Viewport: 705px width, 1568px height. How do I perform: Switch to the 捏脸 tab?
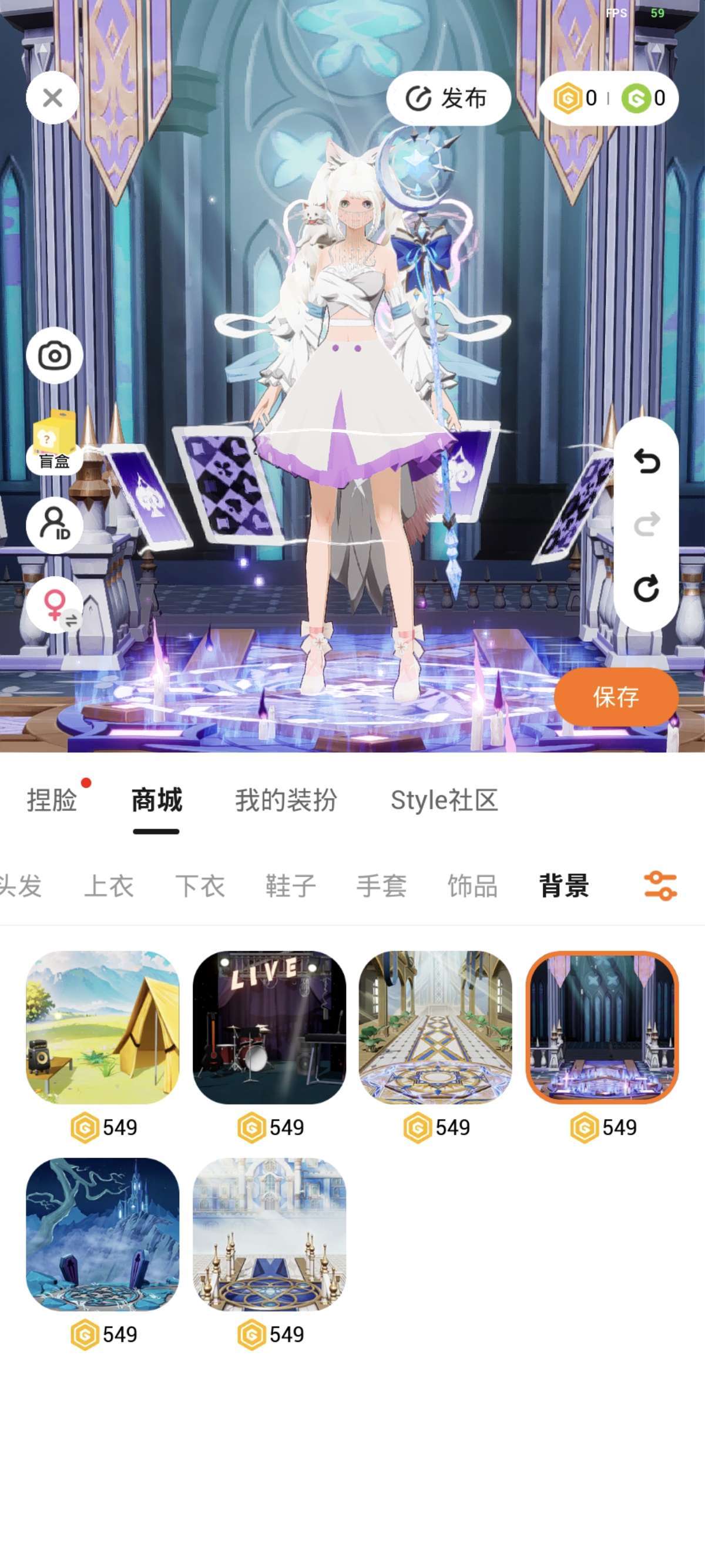pyautogui.click(x=52, y=800)
